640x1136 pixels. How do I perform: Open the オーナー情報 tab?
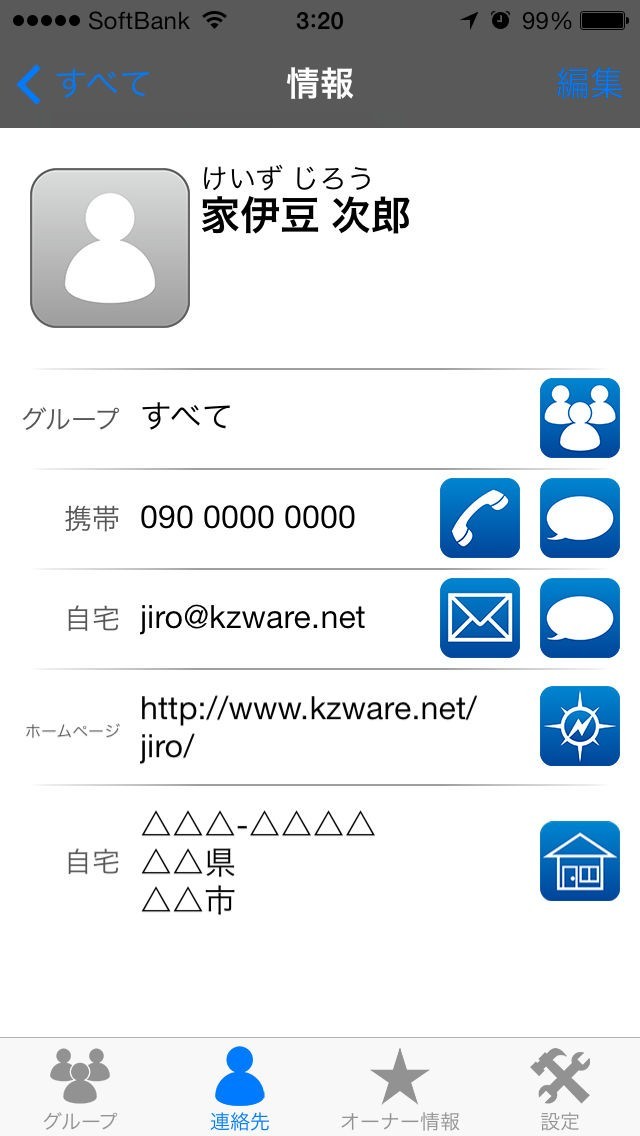[400, 1088]
